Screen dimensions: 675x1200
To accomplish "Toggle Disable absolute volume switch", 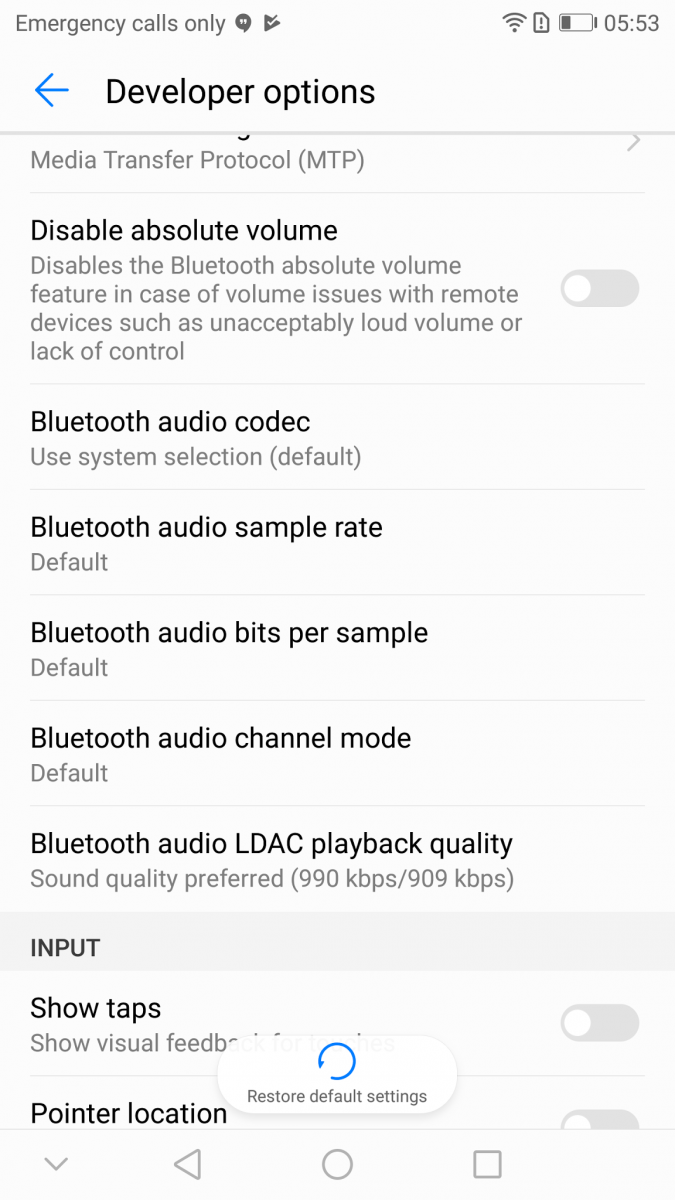I will click(x=599, y=289).
